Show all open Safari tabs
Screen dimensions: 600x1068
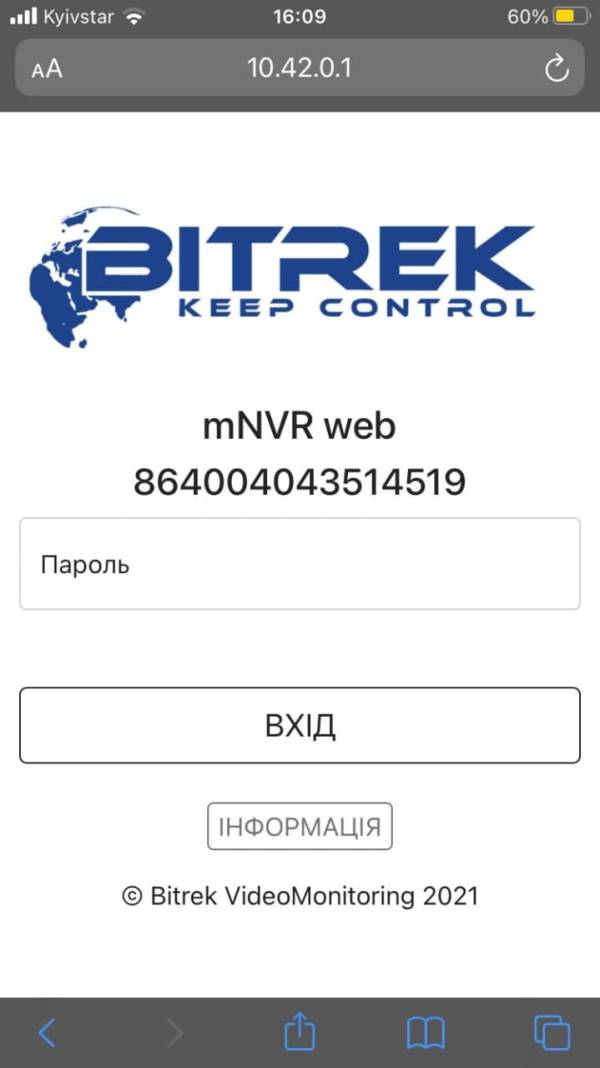click(x=551, y=1032)
